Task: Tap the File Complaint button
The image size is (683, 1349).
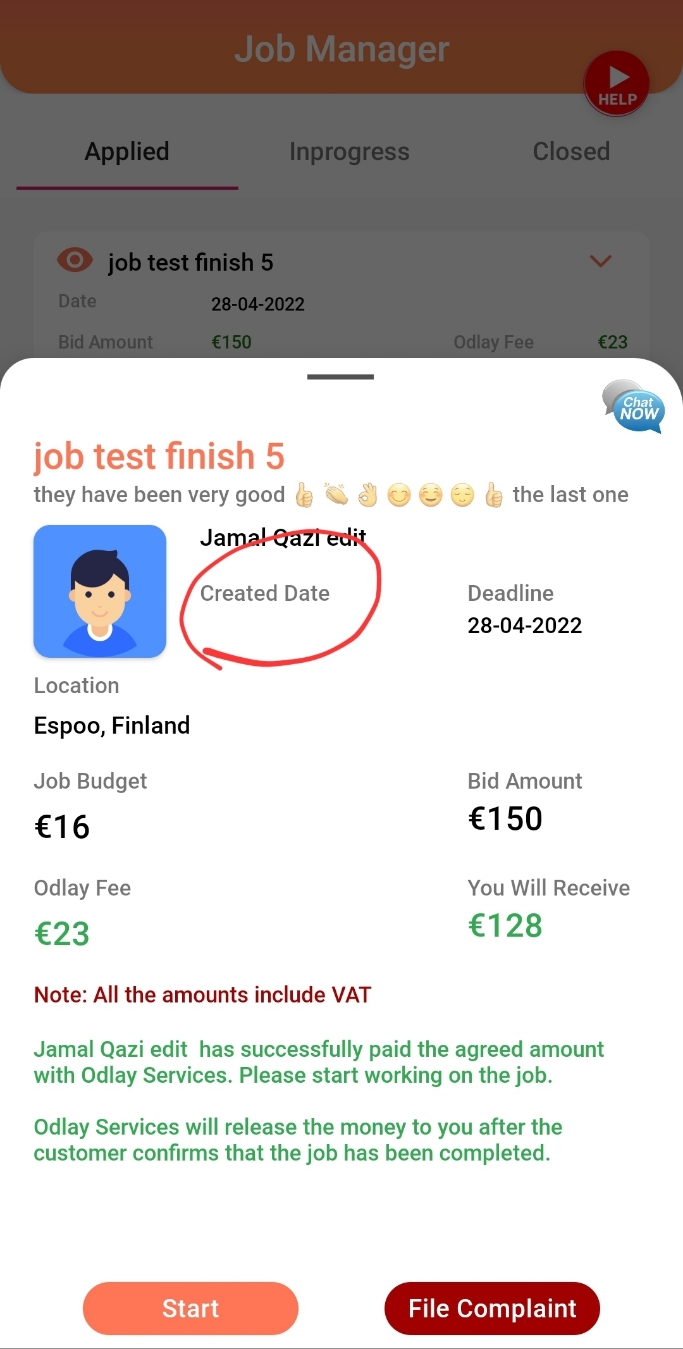Action: pyautogui.click(x=492, y=1308)
